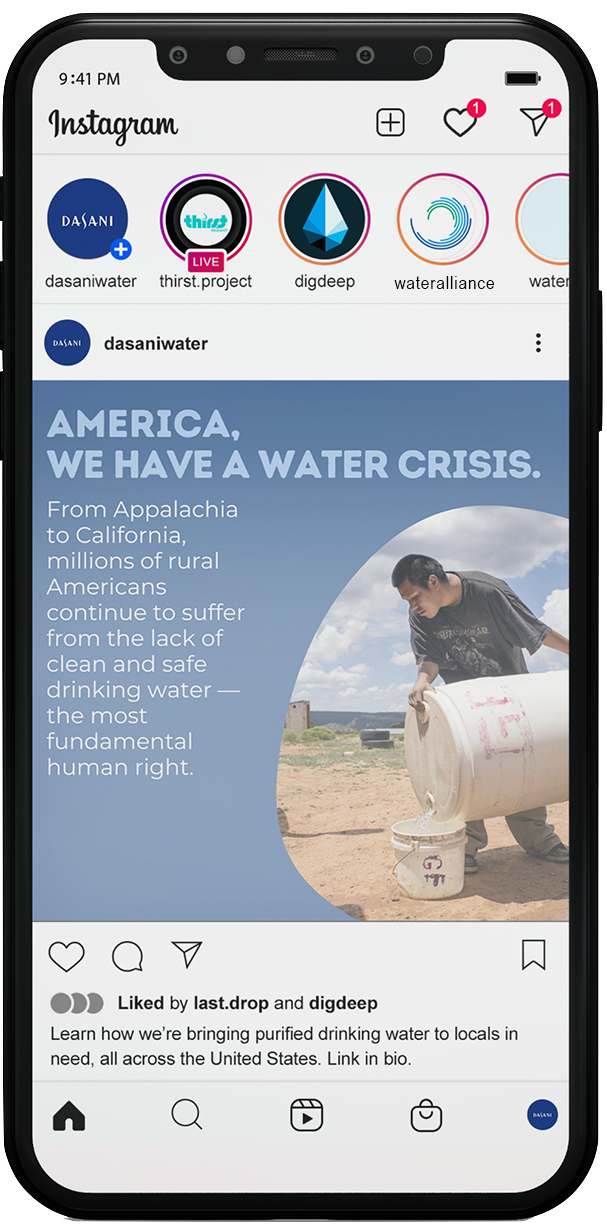This screenshot has height=1229, width=607.
Task: Open the Dasani profile tab
Action: click(543, 1114)
